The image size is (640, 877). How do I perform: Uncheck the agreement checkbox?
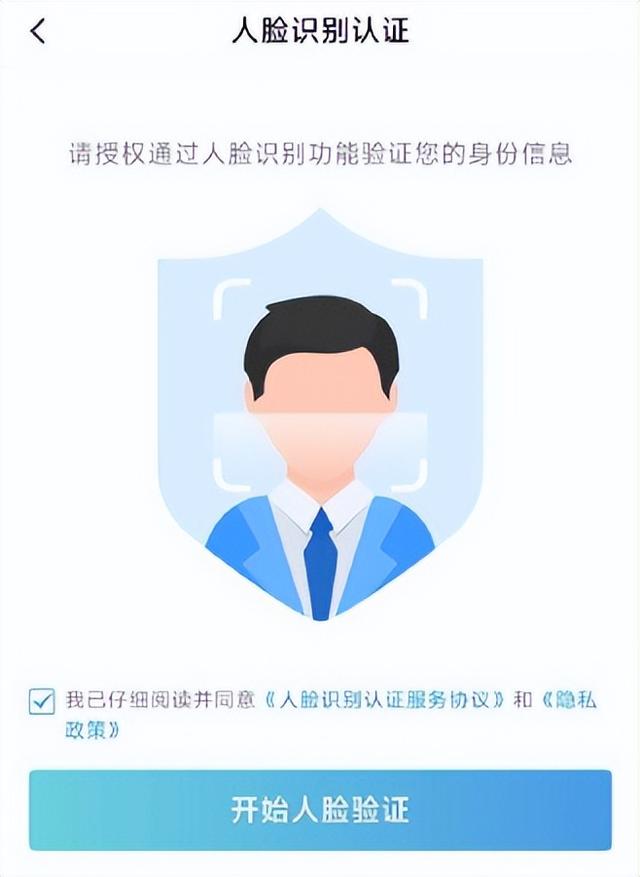coord(42,701)
